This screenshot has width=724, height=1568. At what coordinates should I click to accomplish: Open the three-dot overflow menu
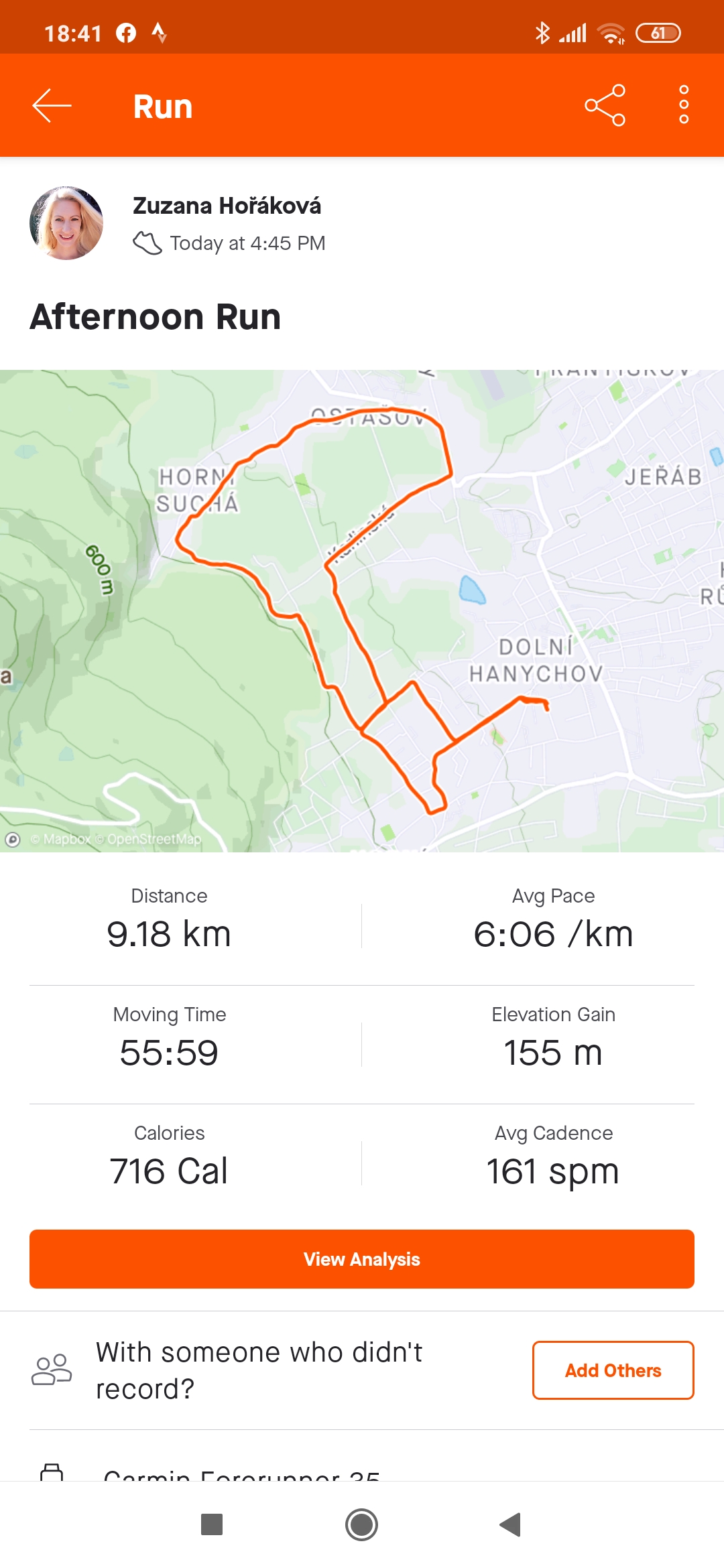pos(684,105)
